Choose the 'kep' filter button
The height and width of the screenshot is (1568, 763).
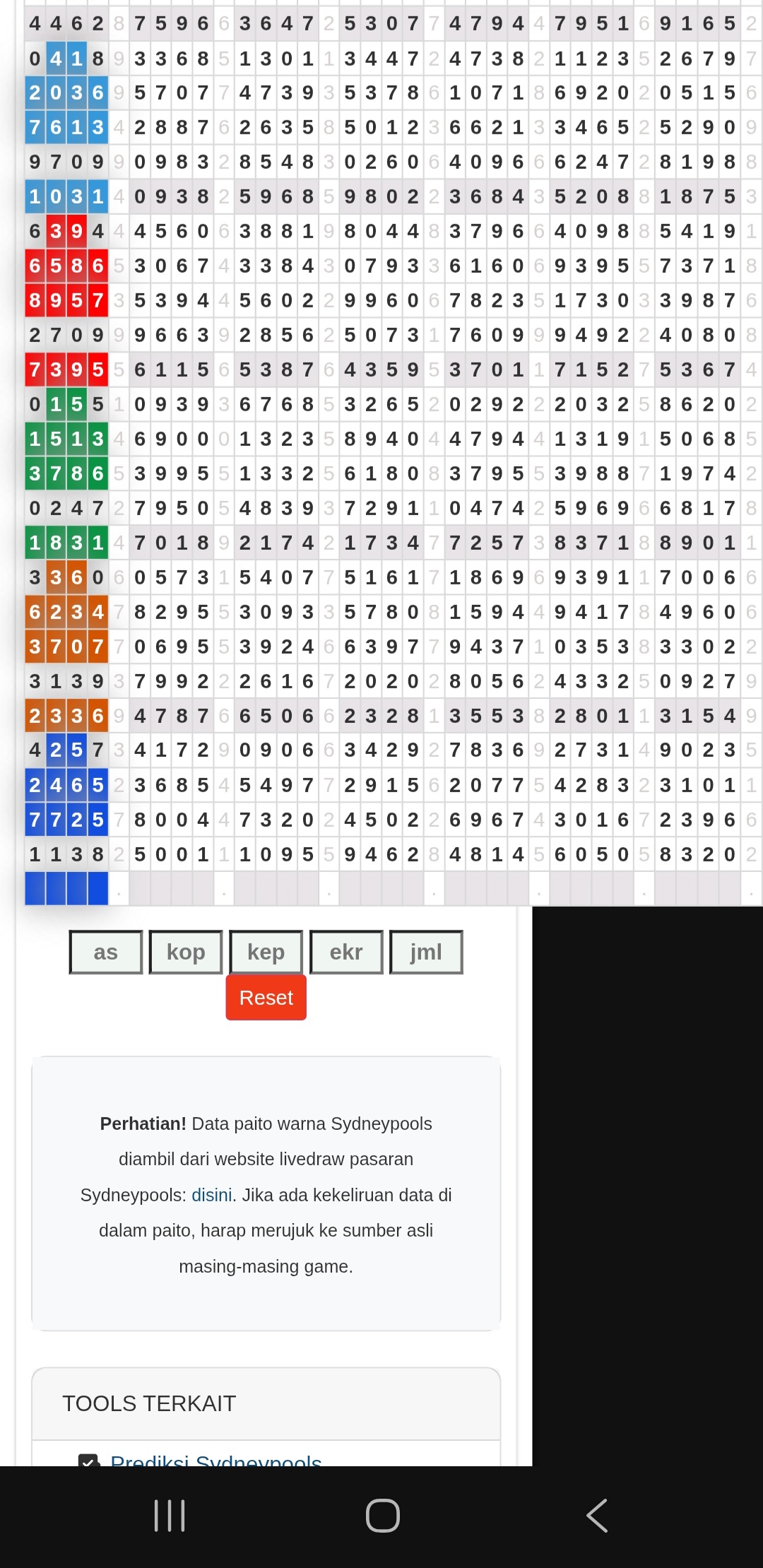(x=266, y=952)
